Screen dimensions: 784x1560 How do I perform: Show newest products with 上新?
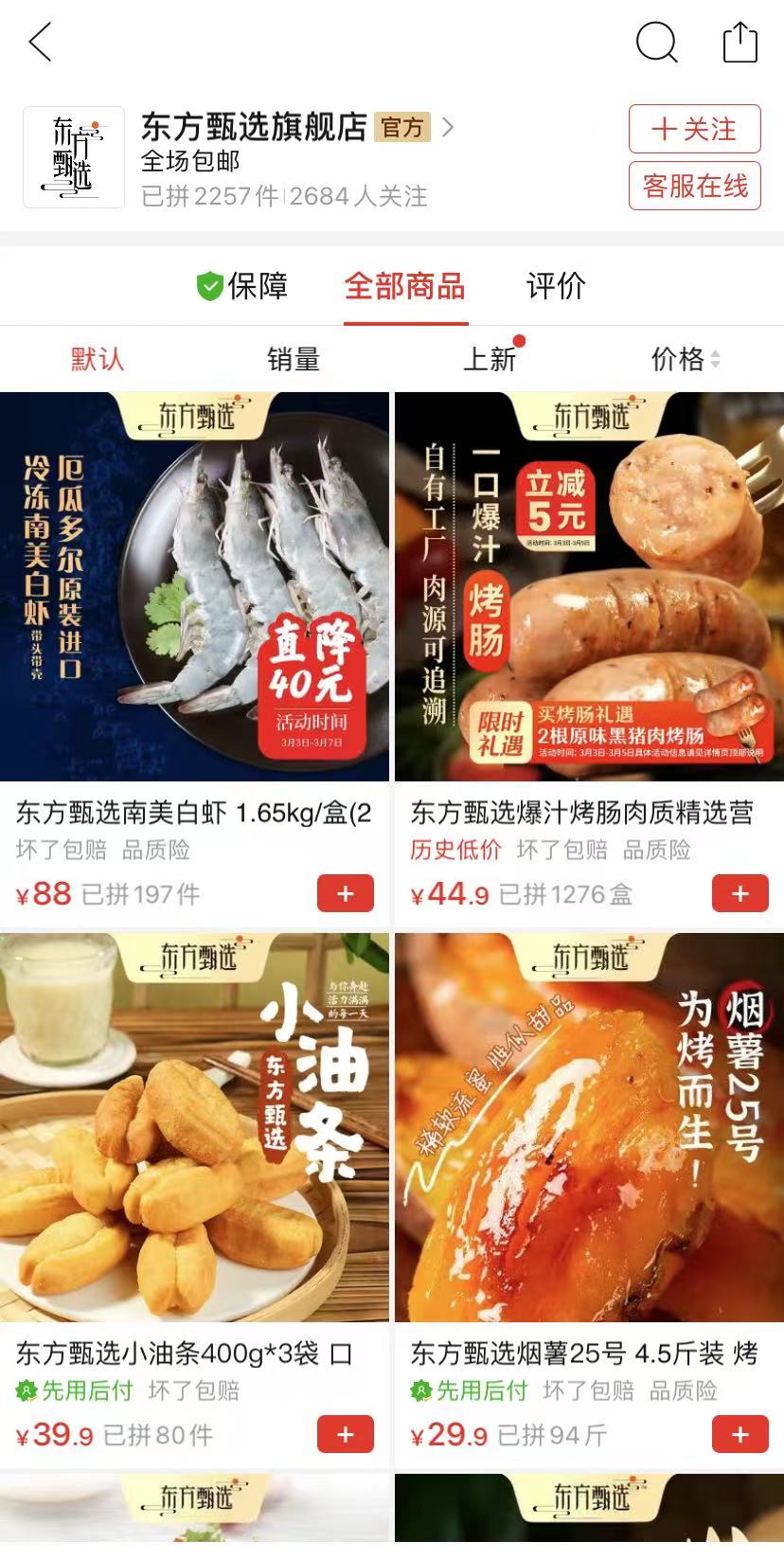(x=490, y=359)
